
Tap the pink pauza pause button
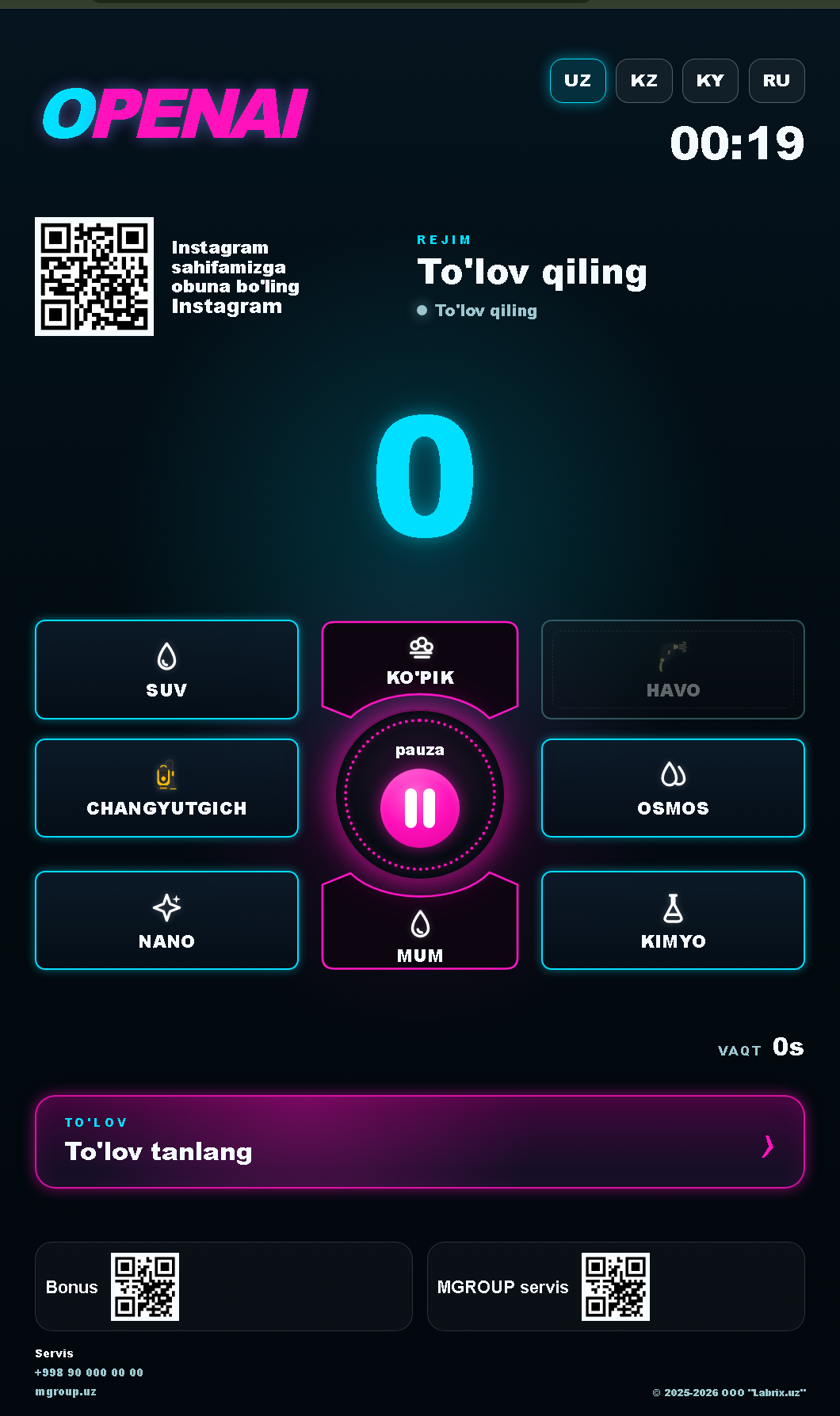click(x=420, y=808)
